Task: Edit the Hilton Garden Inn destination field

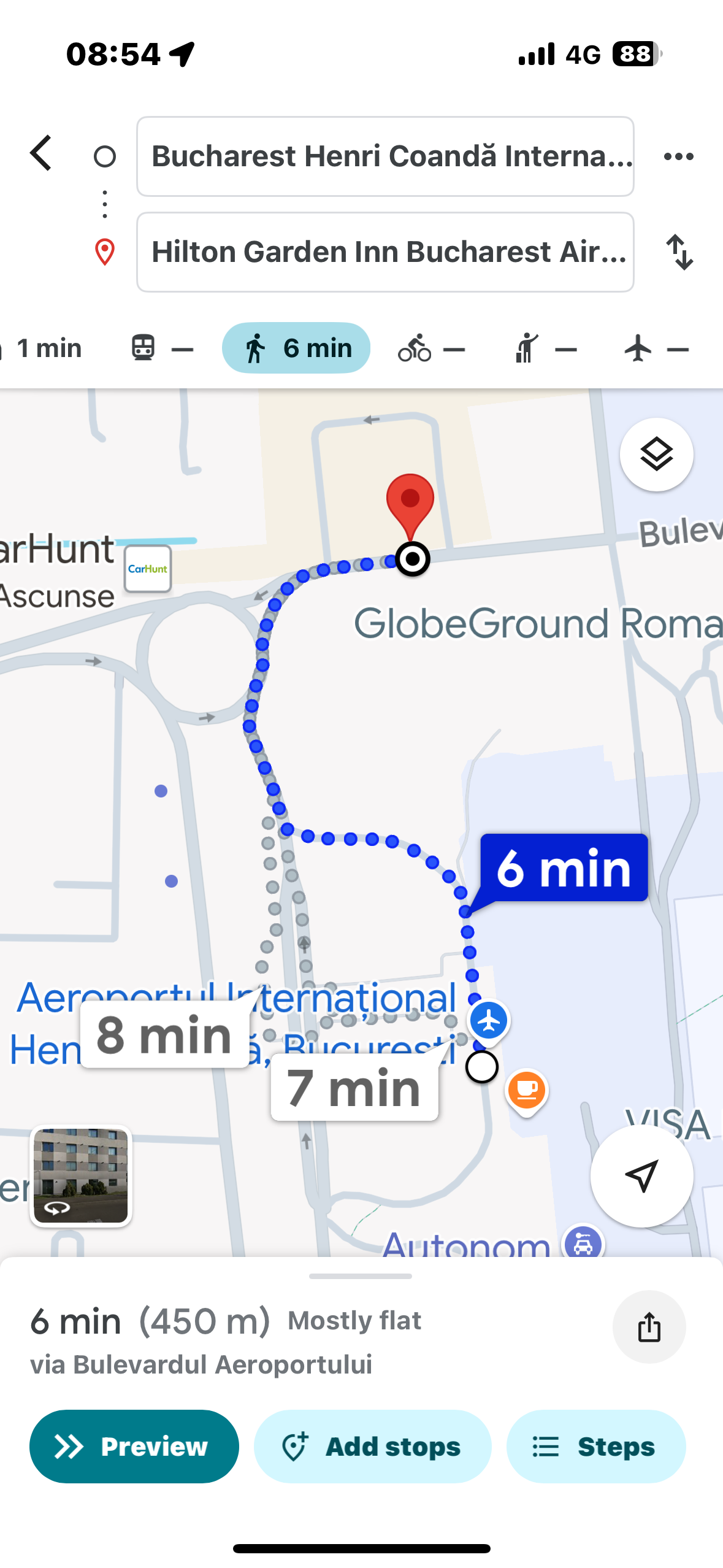Action: [x=385, y=252]
